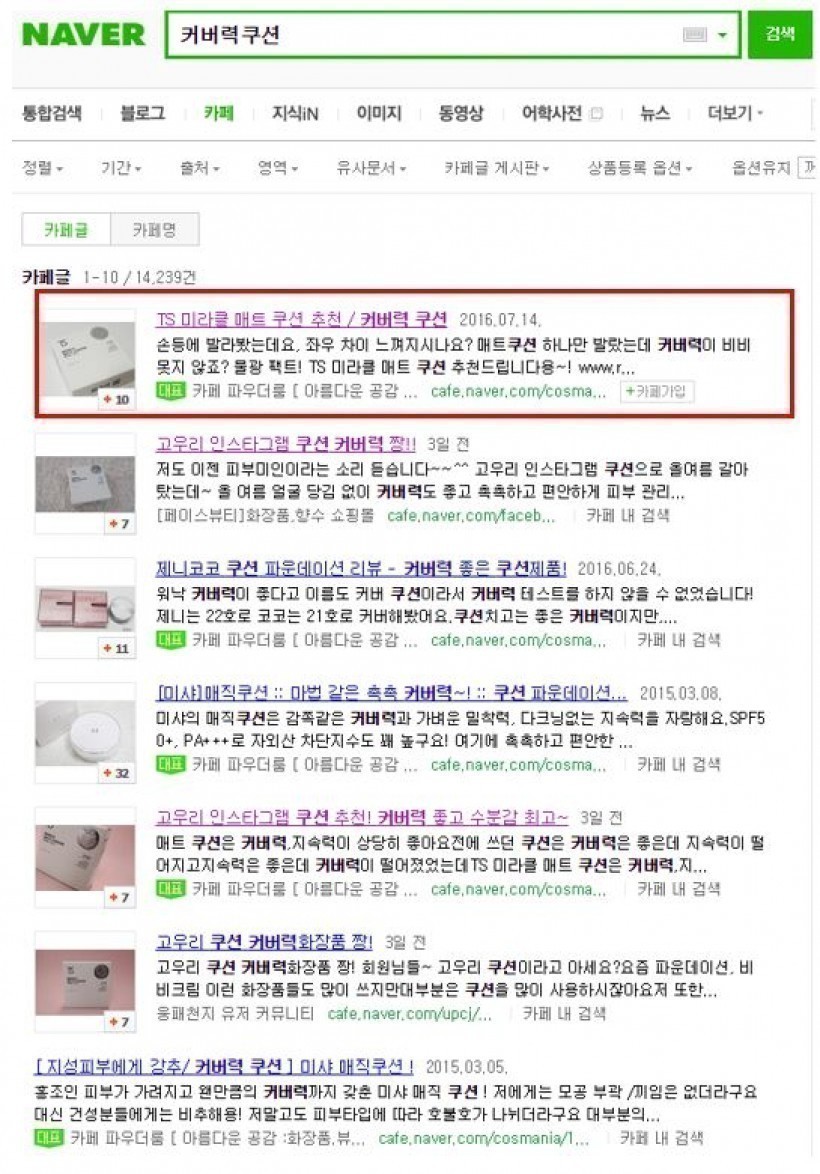
Task: Expand the 카페글 게시판 filter
Action: [x=496, y=168]
